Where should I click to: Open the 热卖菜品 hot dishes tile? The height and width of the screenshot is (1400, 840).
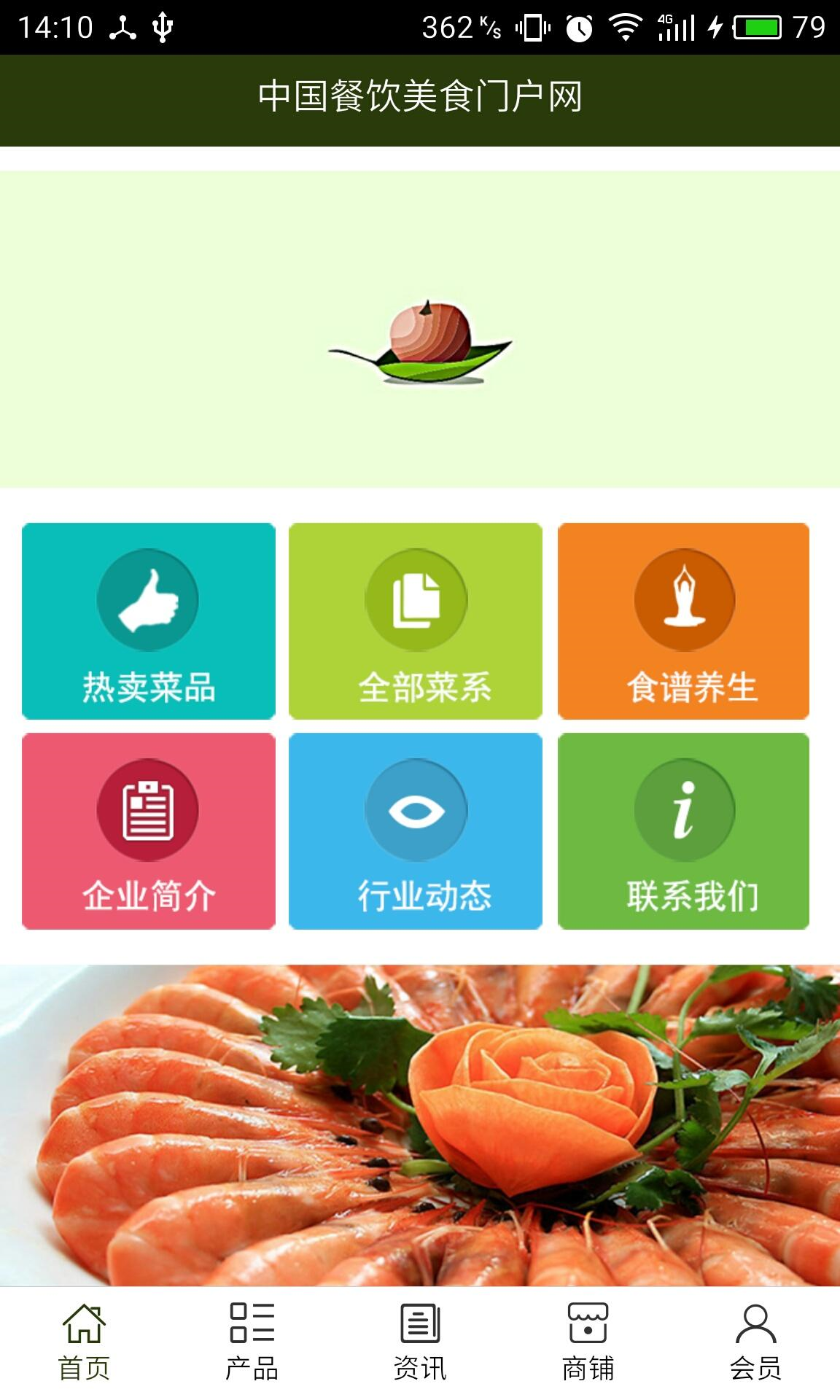click(x=149, y=621)
